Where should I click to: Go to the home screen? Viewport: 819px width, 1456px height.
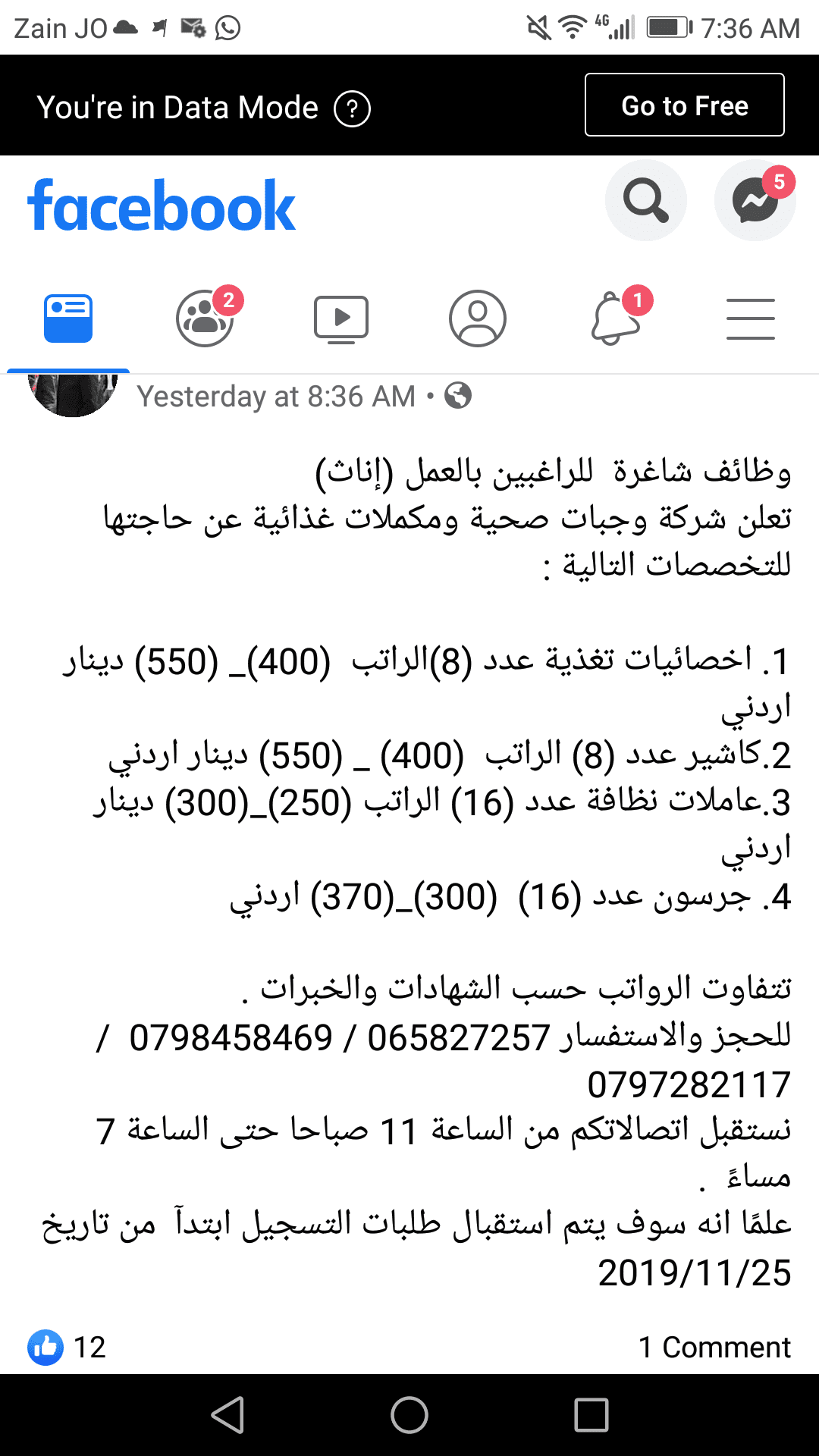409,1415
